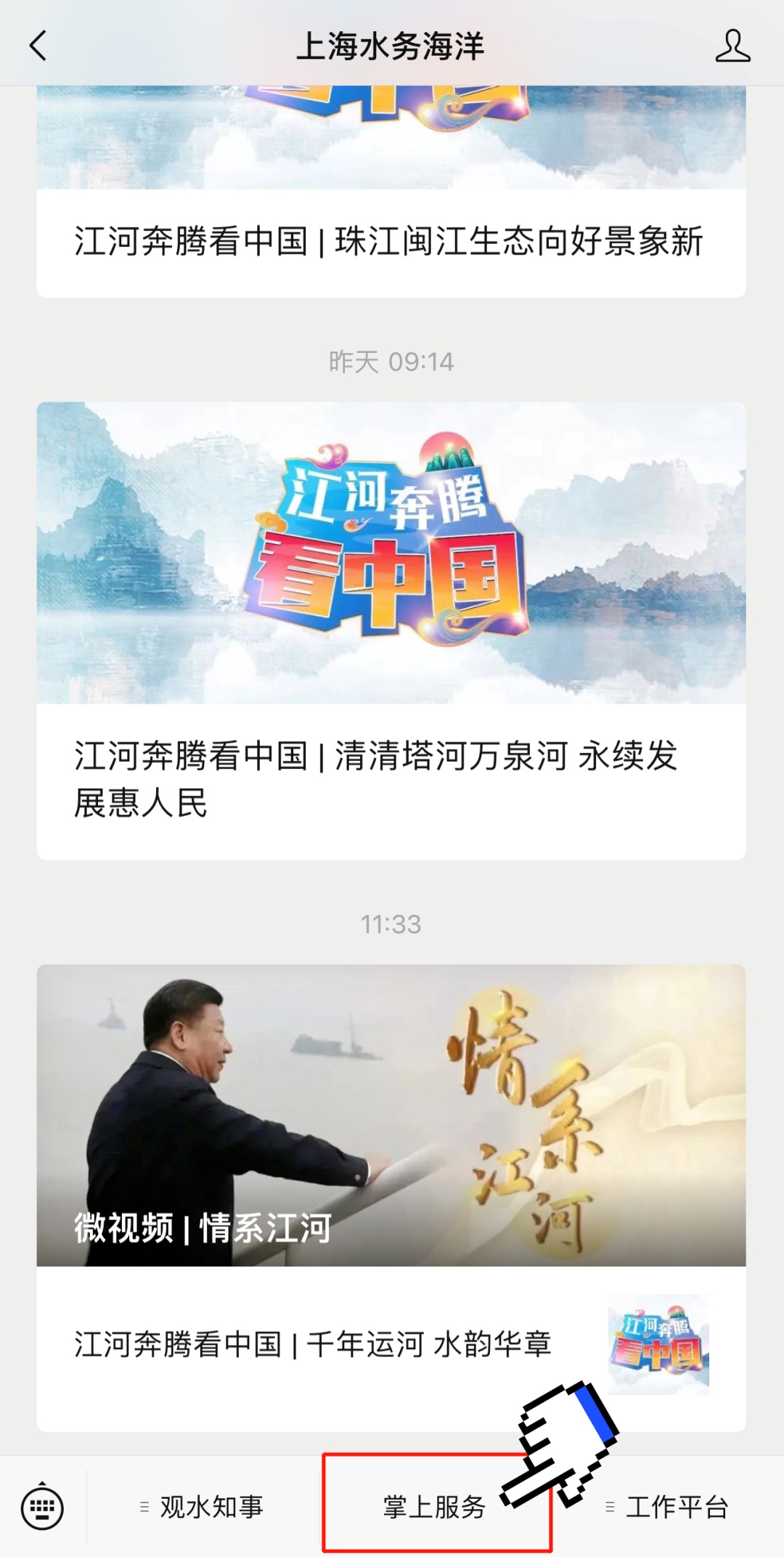Open the 清清塔河万泉河 article card
The image size is (784, 1557).
tap(391, 778)
